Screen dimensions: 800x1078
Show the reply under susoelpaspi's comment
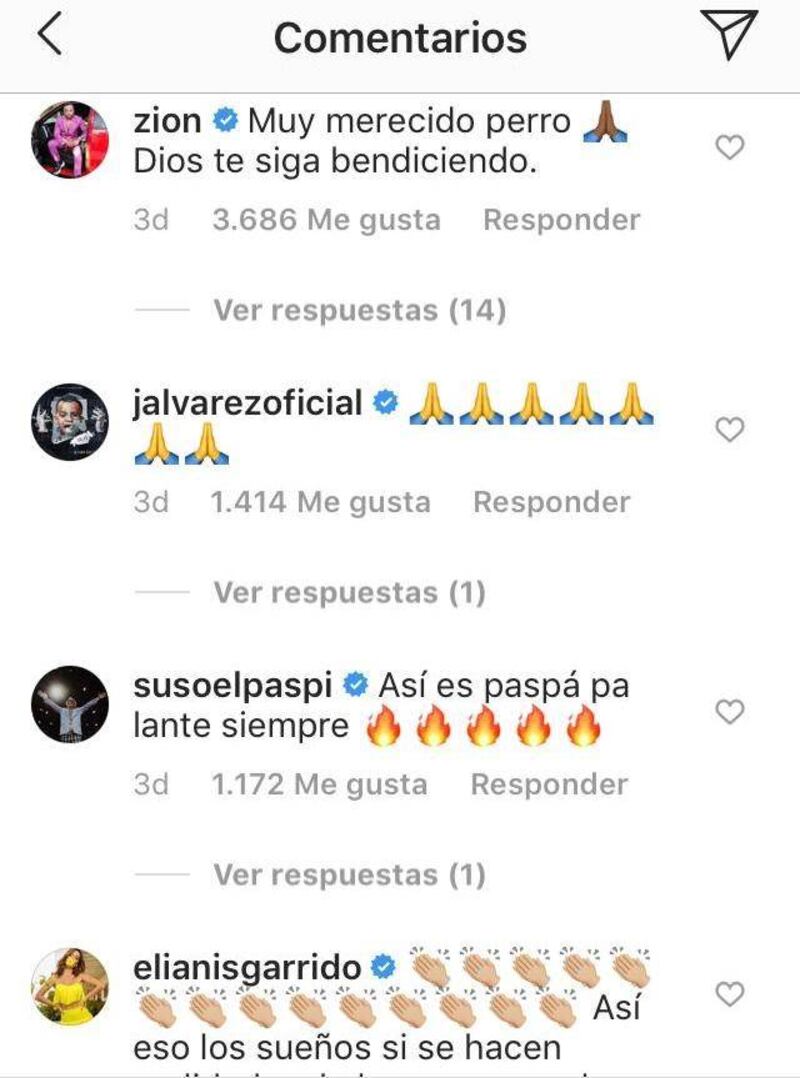(349, 875)
